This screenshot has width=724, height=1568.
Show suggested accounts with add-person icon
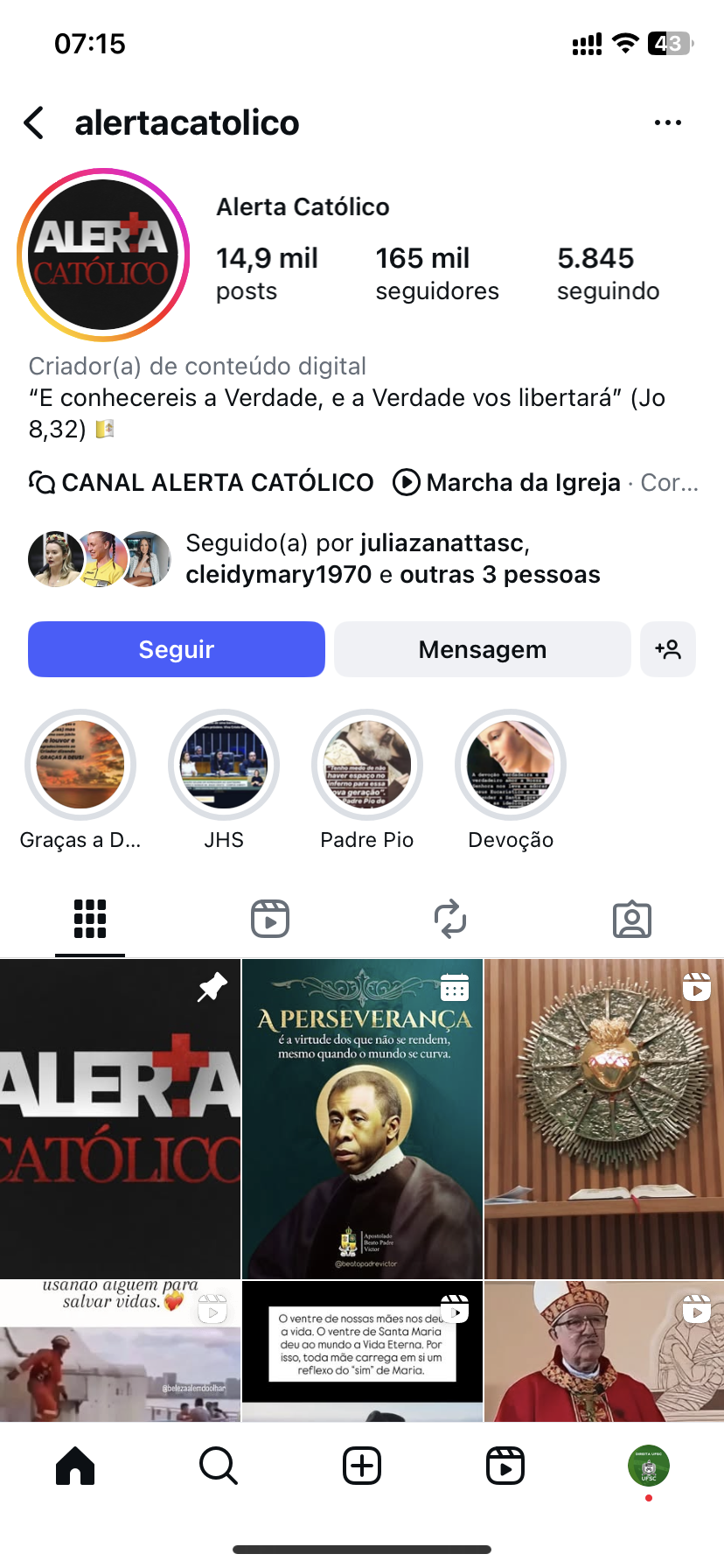point(667,649)
